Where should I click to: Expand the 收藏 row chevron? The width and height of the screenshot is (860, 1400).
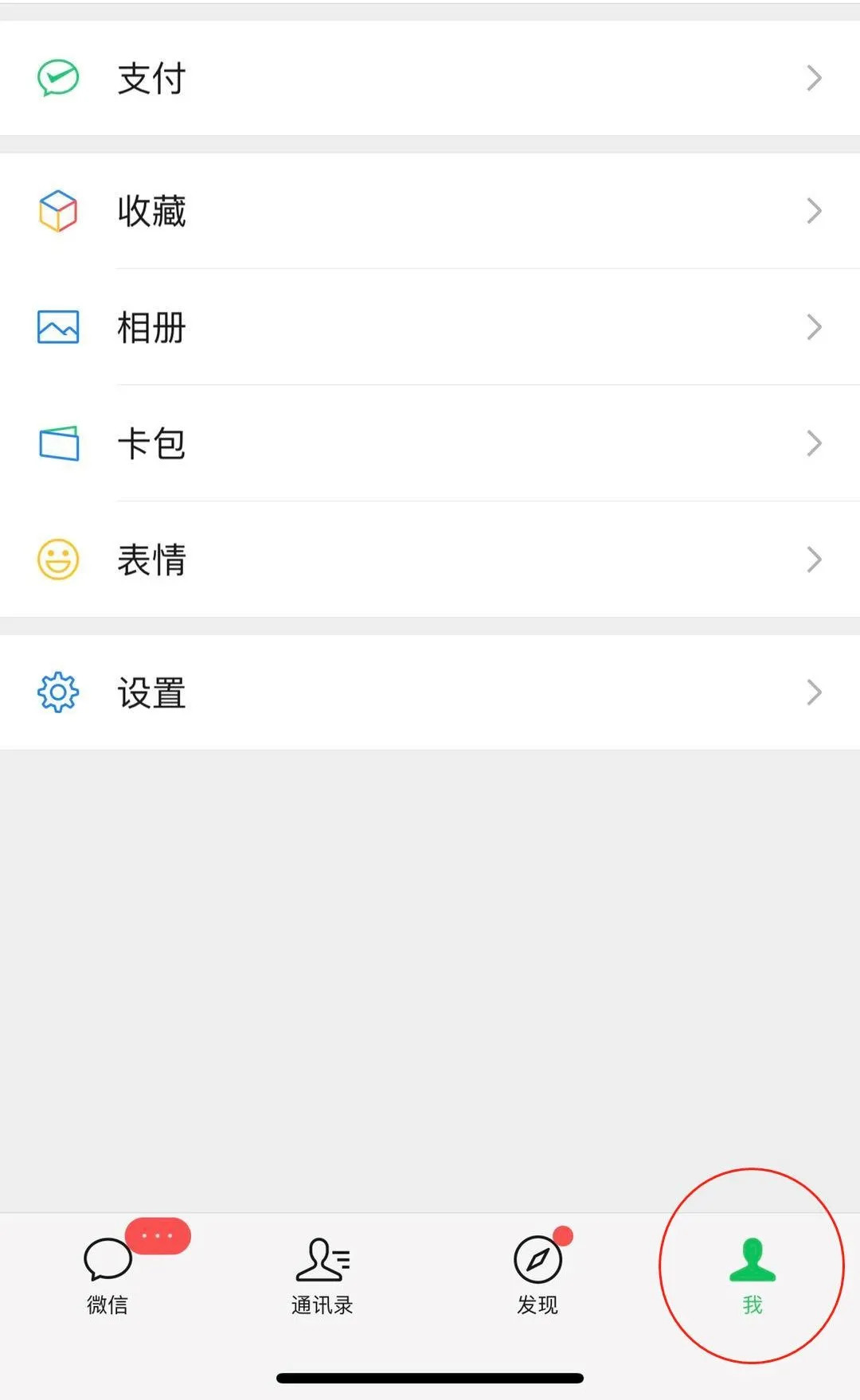pyautogui.click(x=813, y=209)
